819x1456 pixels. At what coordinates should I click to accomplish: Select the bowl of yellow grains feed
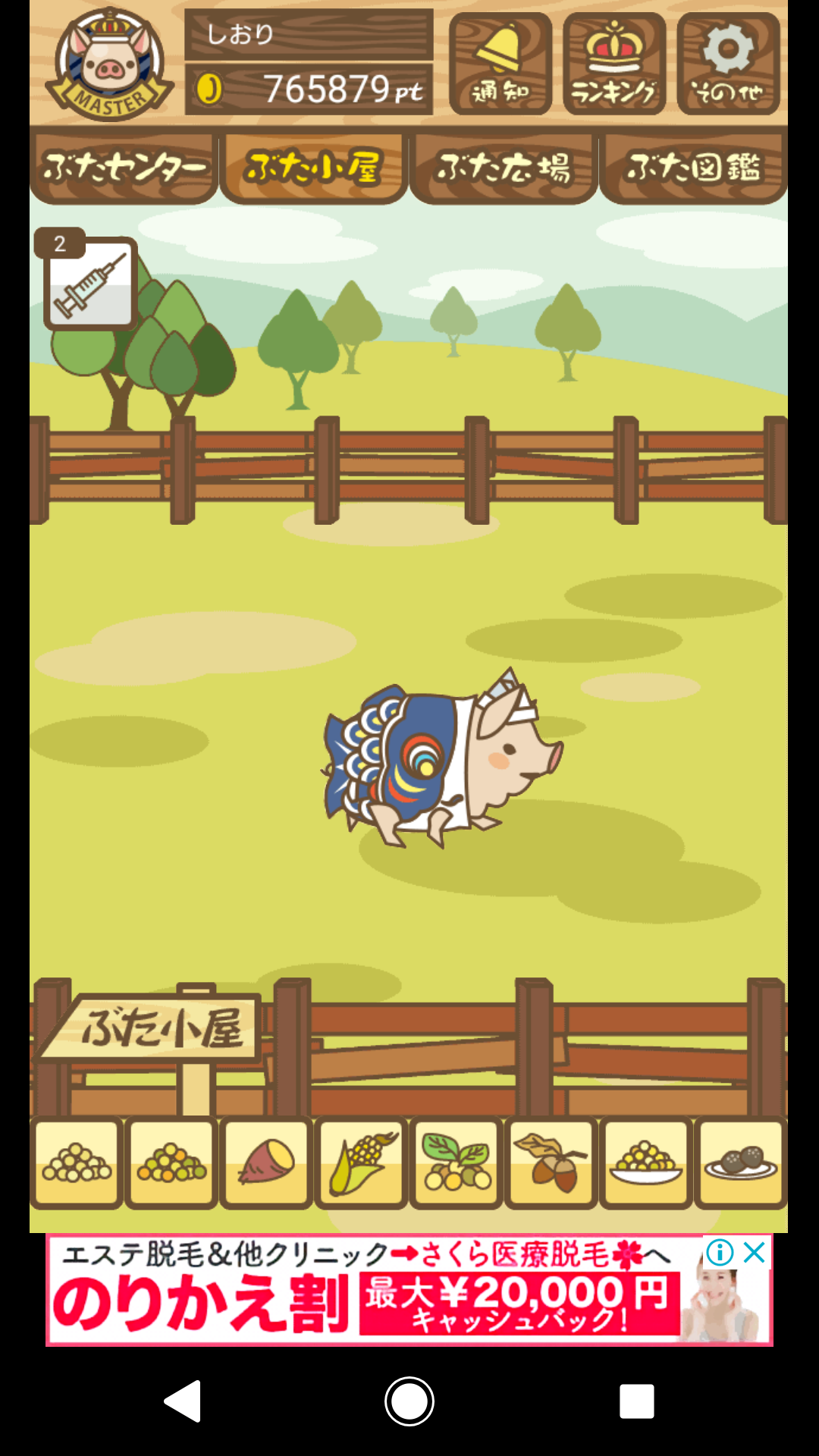(x=646, y=1163)
